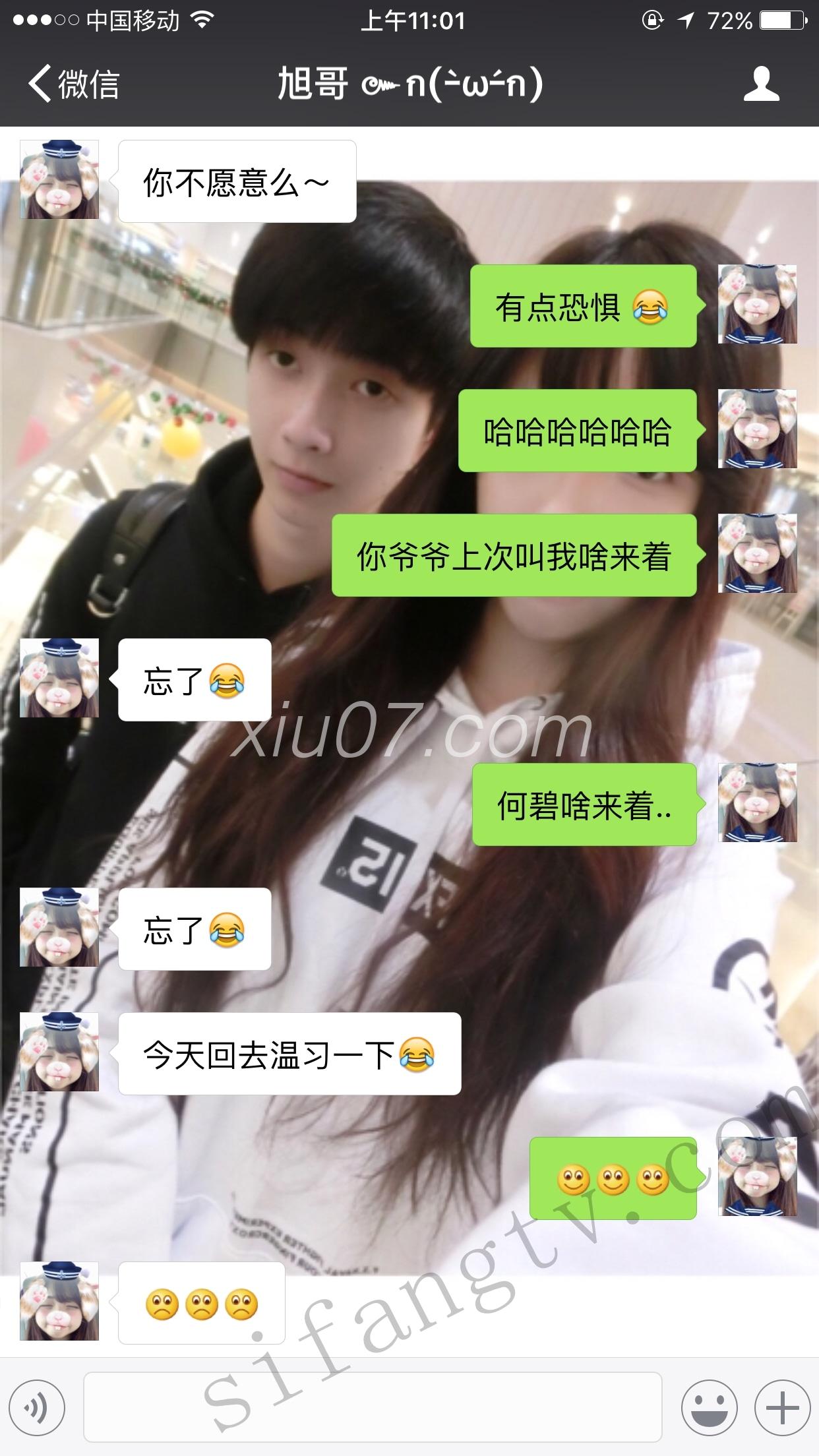
Task: Open the plus attachment menu
Action: (782, 1408)
